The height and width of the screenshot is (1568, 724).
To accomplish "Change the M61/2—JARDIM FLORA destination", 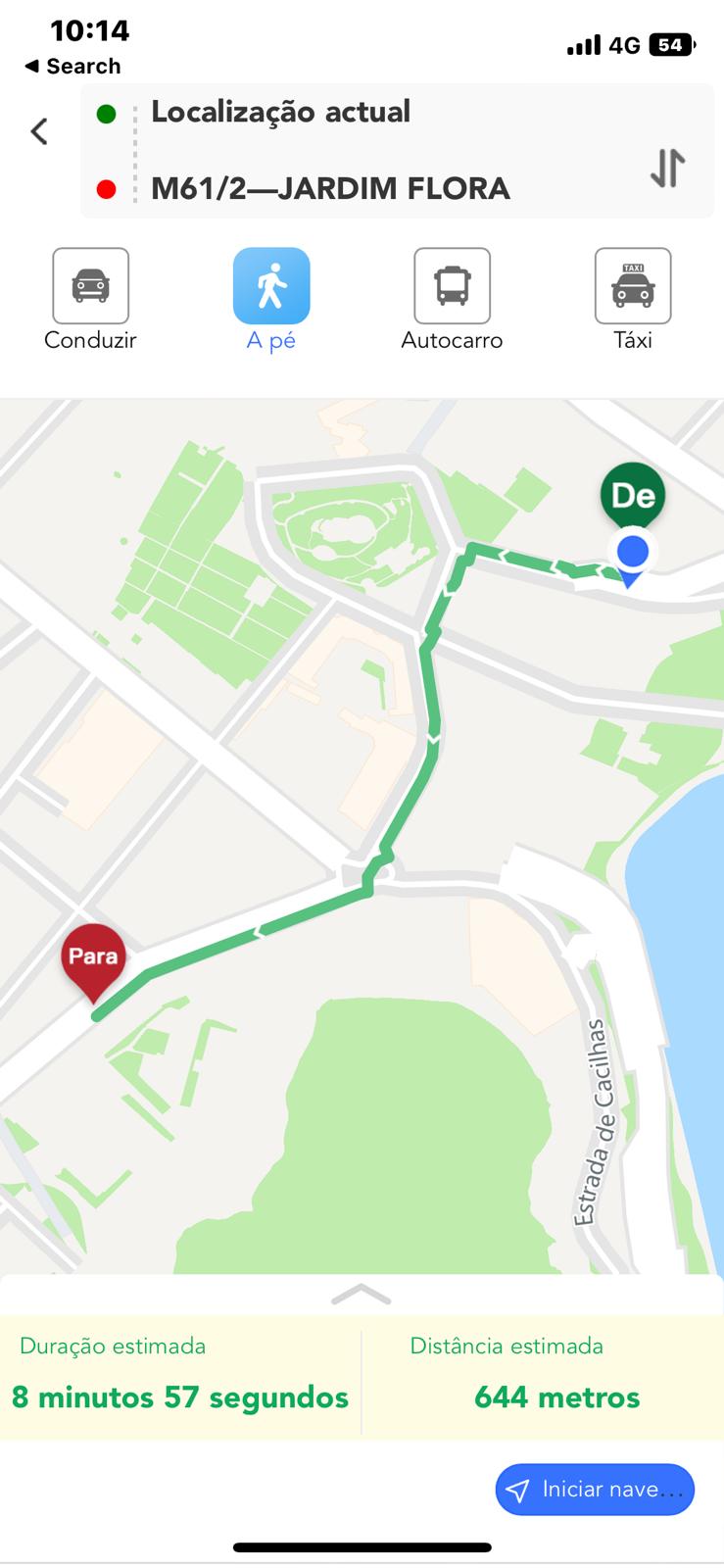I will point(330,188).
